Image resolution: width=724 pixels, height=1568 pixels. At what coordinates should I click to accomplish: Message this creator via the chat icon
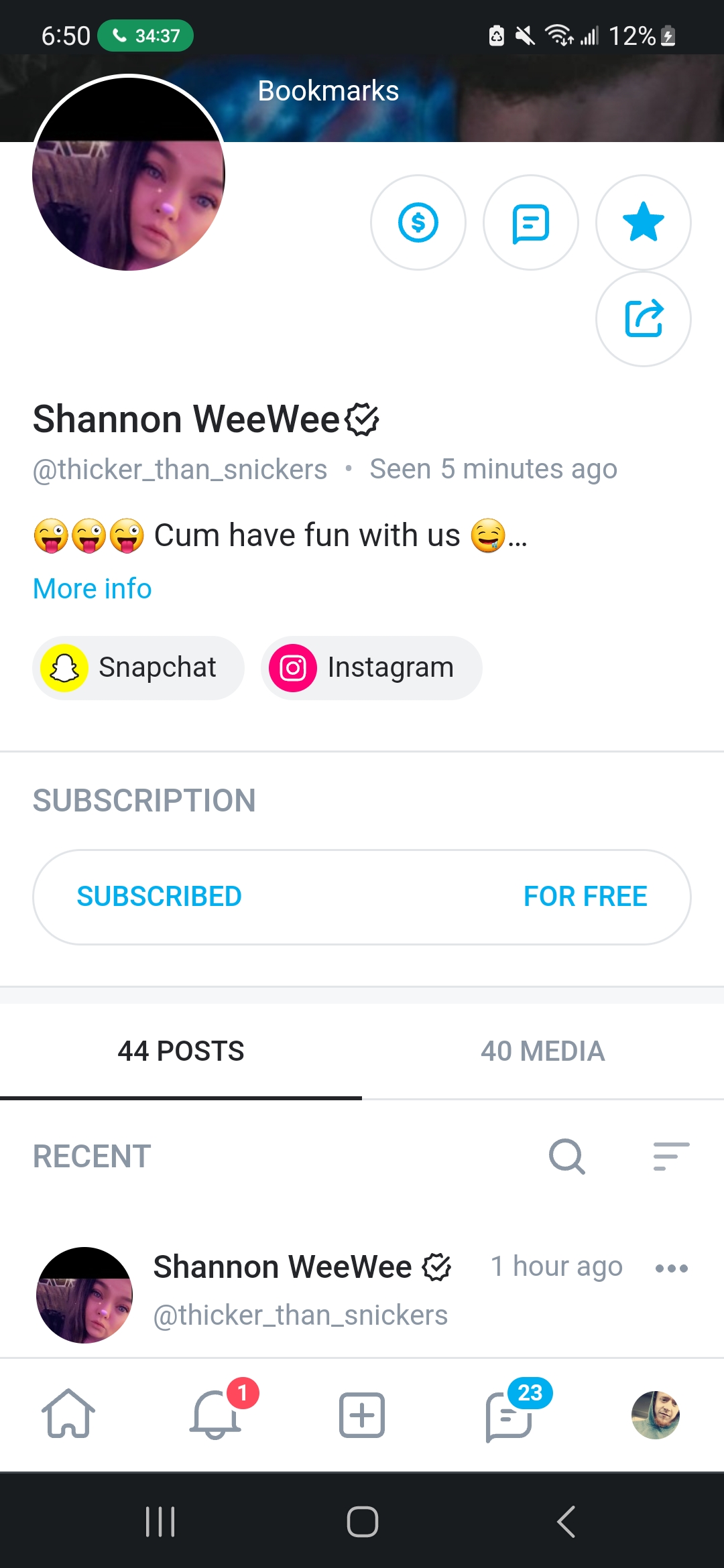coord(530,222)
